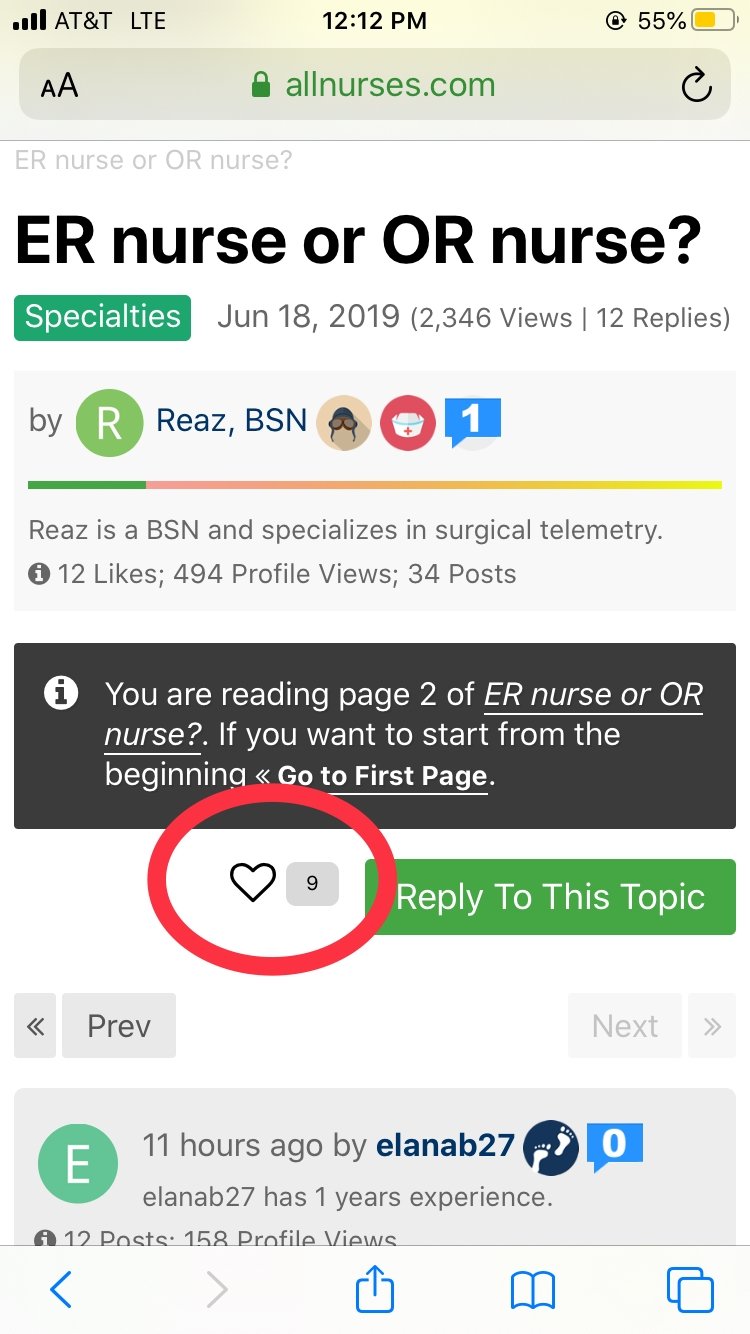The image size is (750, 1334).
Task: Open the Specialties category tag
Action: click(102, 317)
